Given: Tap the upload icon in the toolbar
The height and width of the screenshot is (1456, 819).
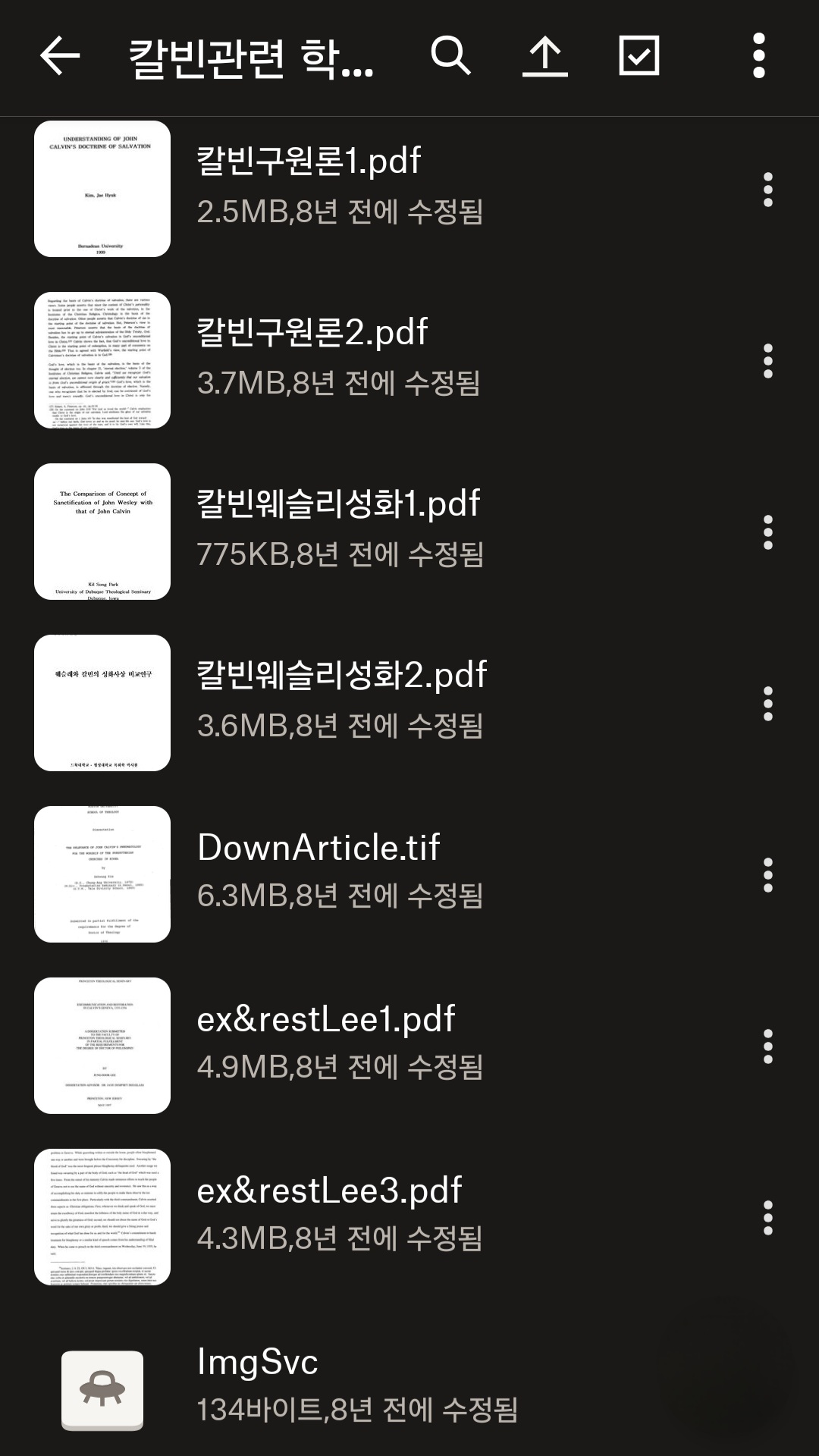Looking at the screenshot, I should tap(544, 56).
